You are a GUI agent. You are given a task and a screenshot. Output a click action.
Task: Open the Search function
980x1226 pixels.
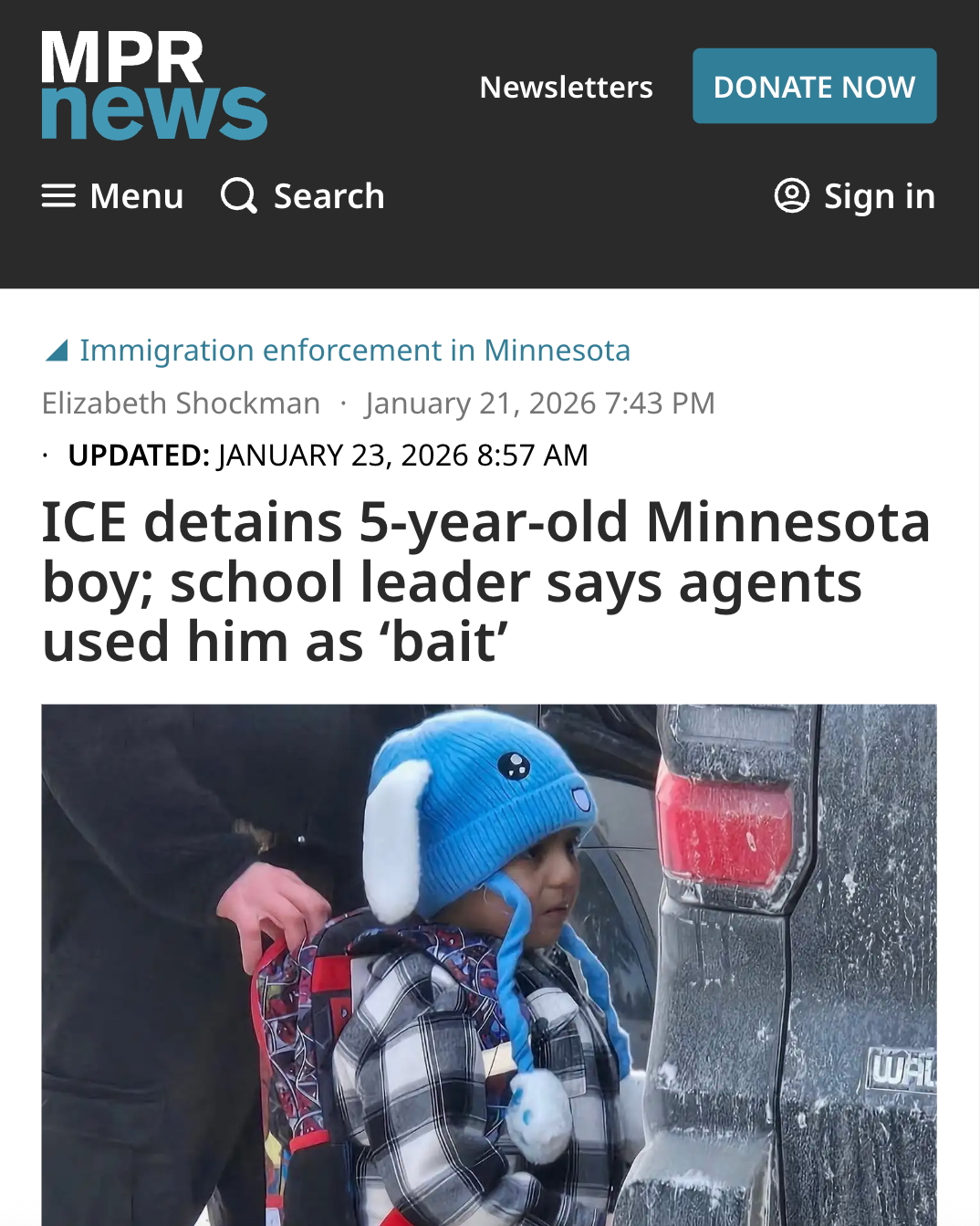pos(304,196)
